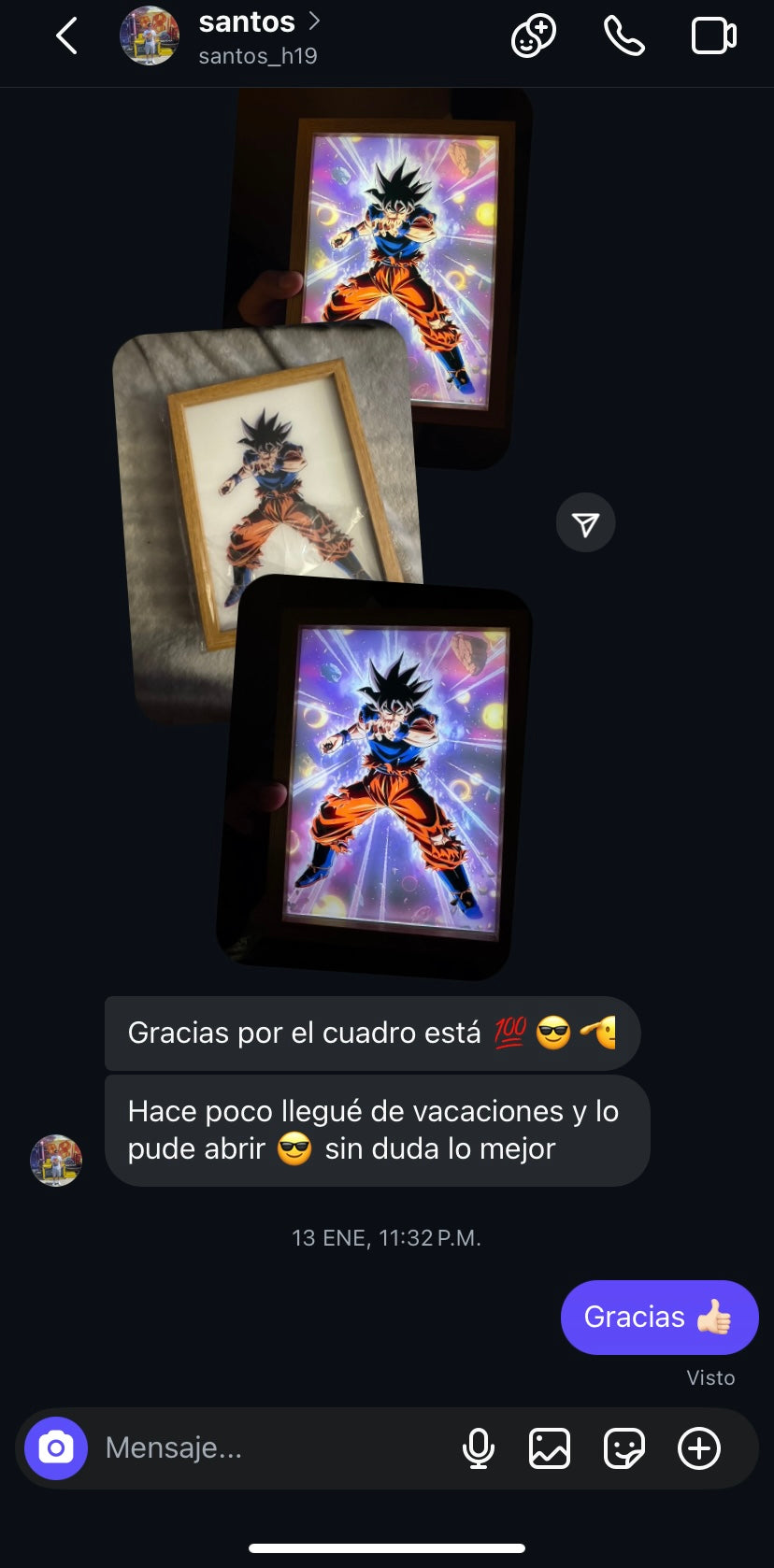The image size is (774, 1568).
Task: Focus the Mensaje text field
Action: click(271, 1448)
